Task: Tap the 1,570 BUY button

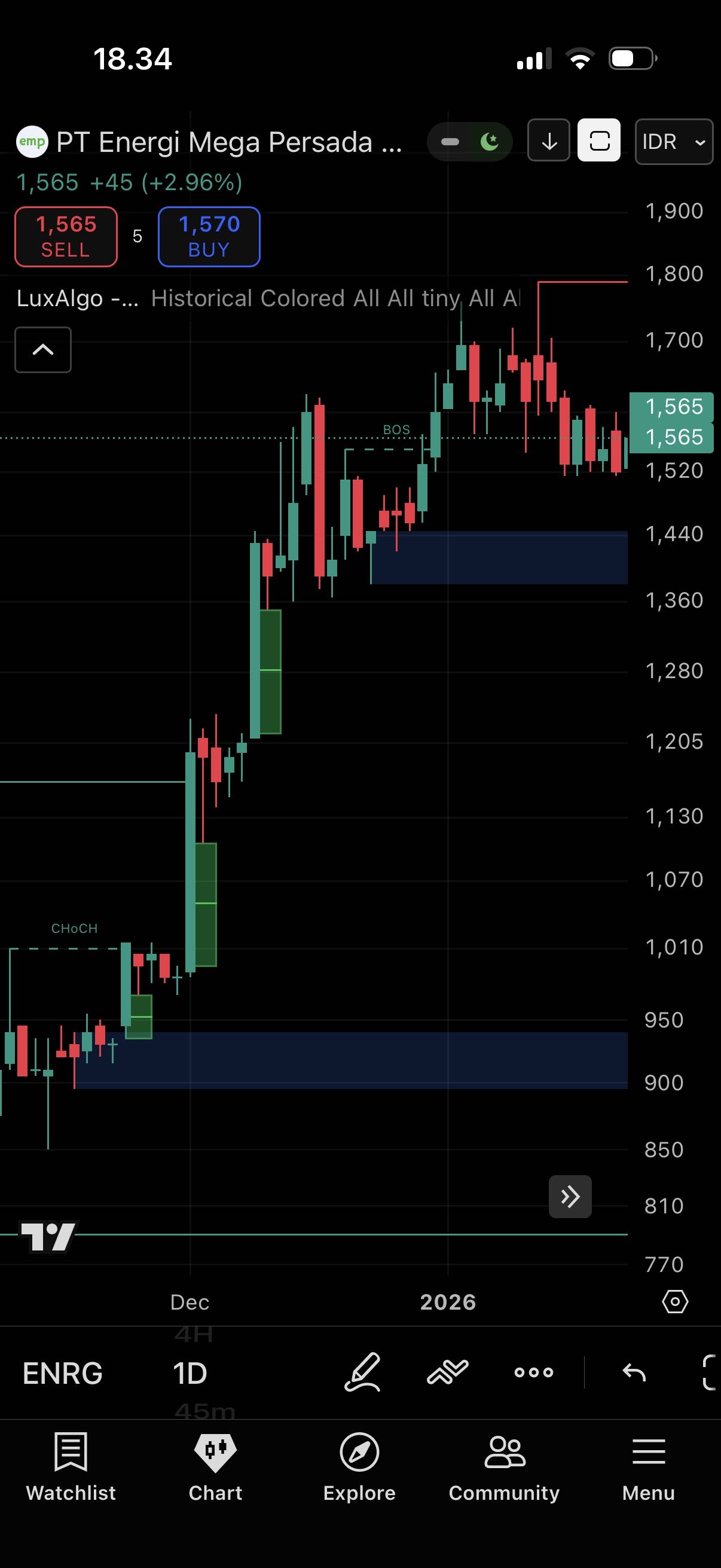Action: point(209,237)
